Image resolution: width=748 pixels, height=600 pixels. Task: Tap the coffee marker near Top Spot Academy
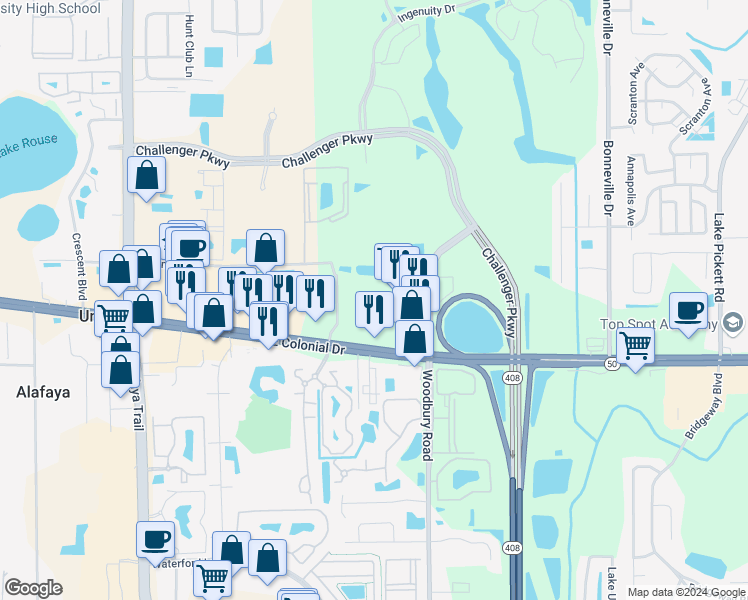(x=688, y=311)
